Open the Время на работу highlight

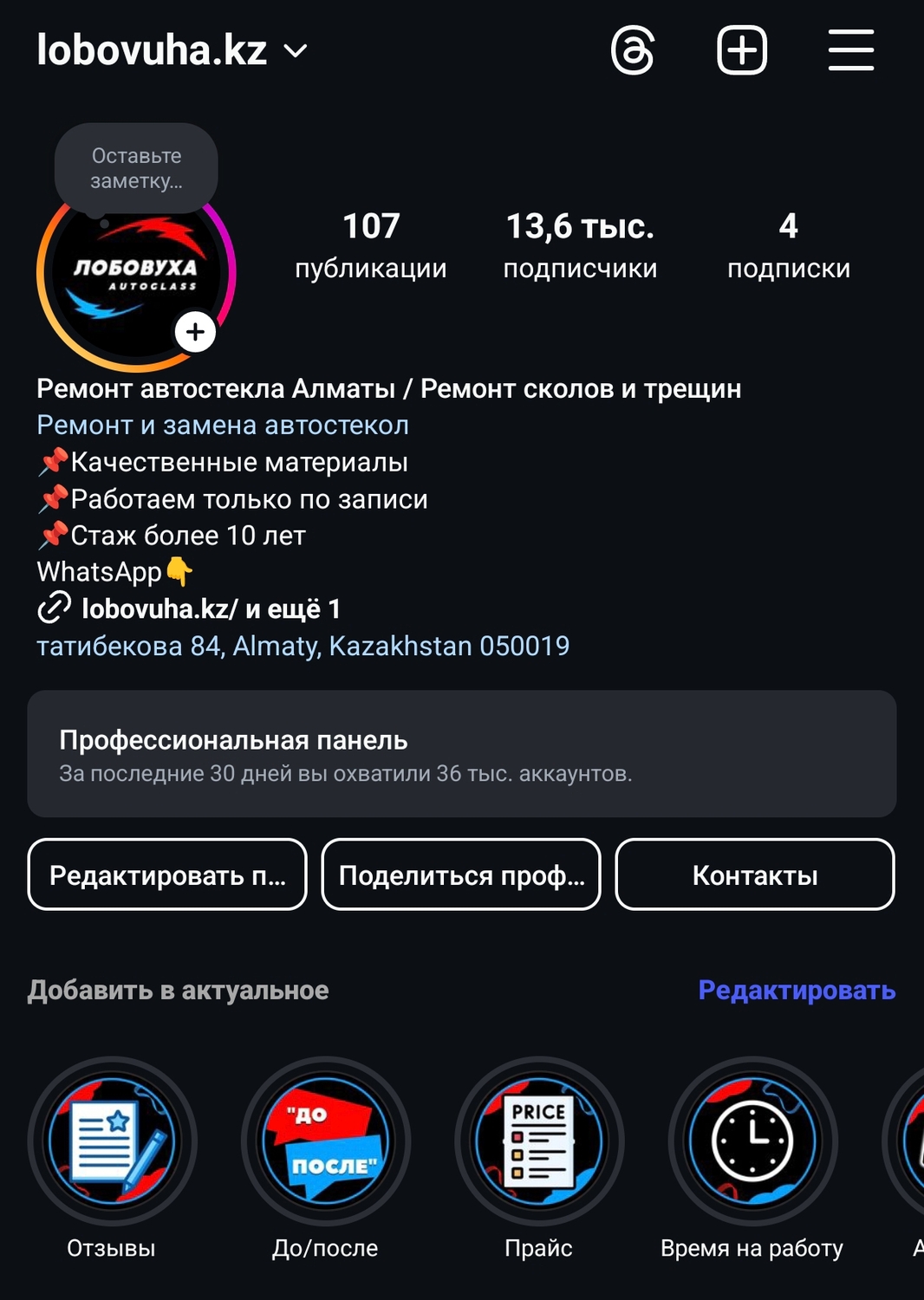point(752,1141)
